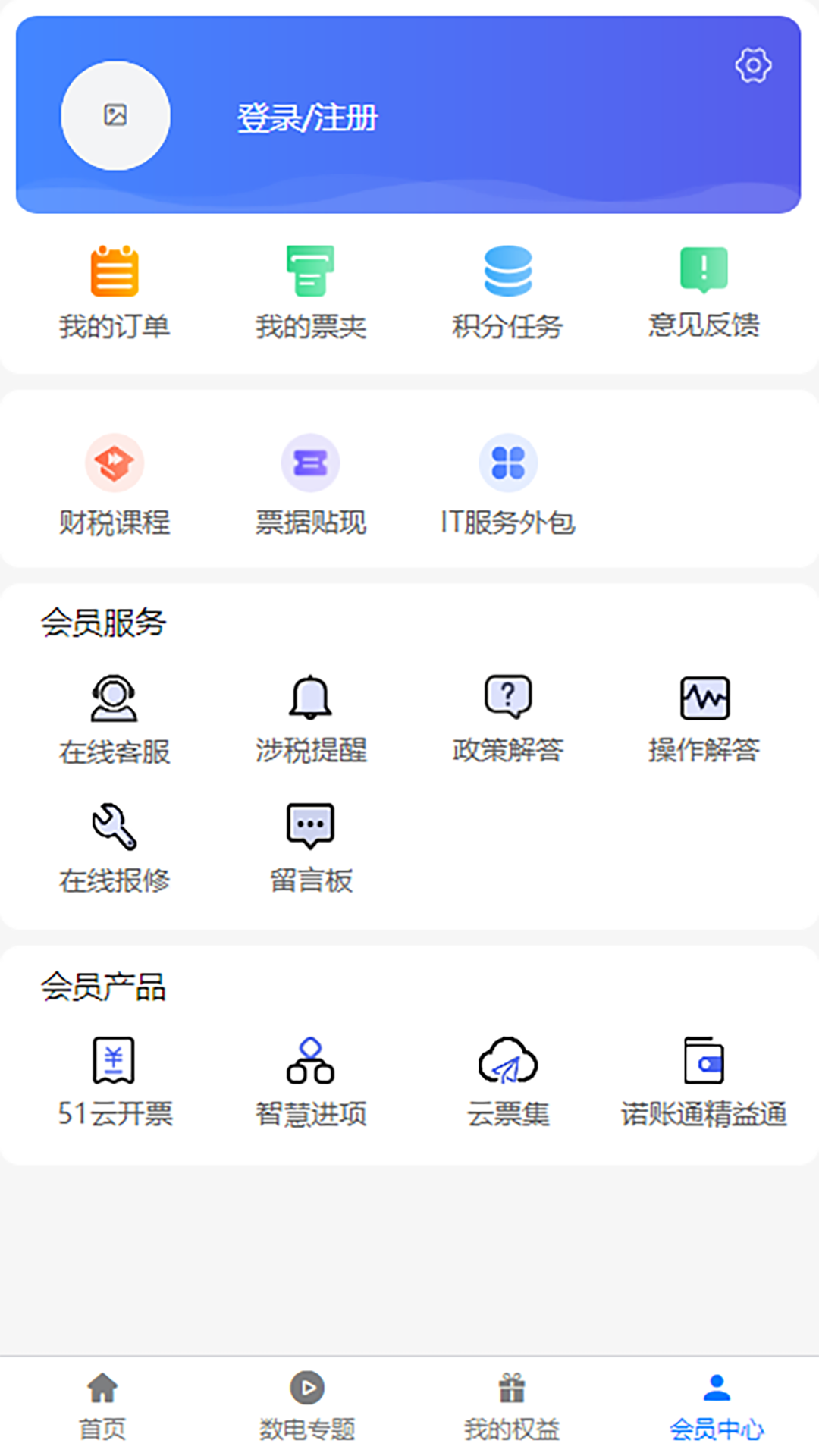Open 诺账通精益通 product
Viewport: 819px width, 1456px height.
tap(704, 1081)
